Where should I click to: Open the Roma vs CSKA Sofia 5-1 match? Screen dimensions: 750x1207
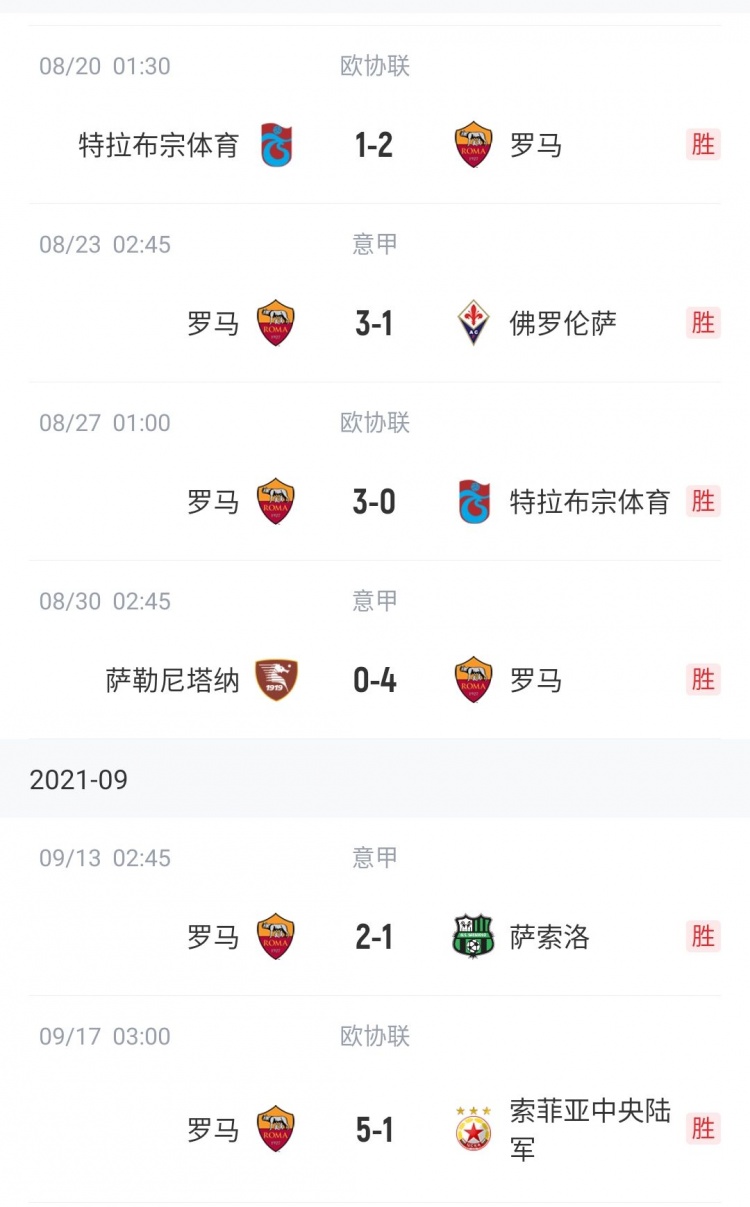pos(375,1099)
